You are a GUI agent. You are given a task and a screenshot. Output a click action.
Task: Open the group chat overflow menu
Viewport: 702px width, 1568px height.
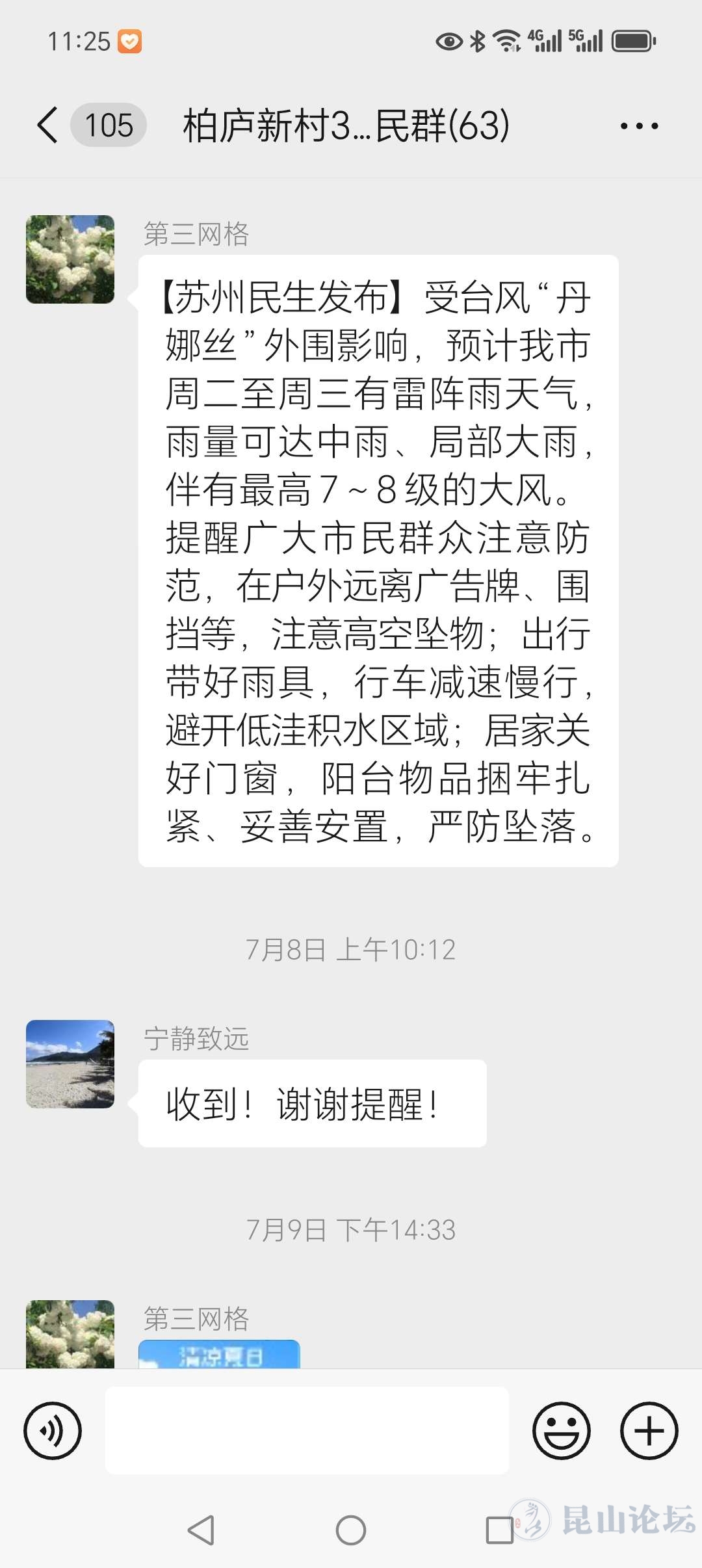[x=638, y=125]
